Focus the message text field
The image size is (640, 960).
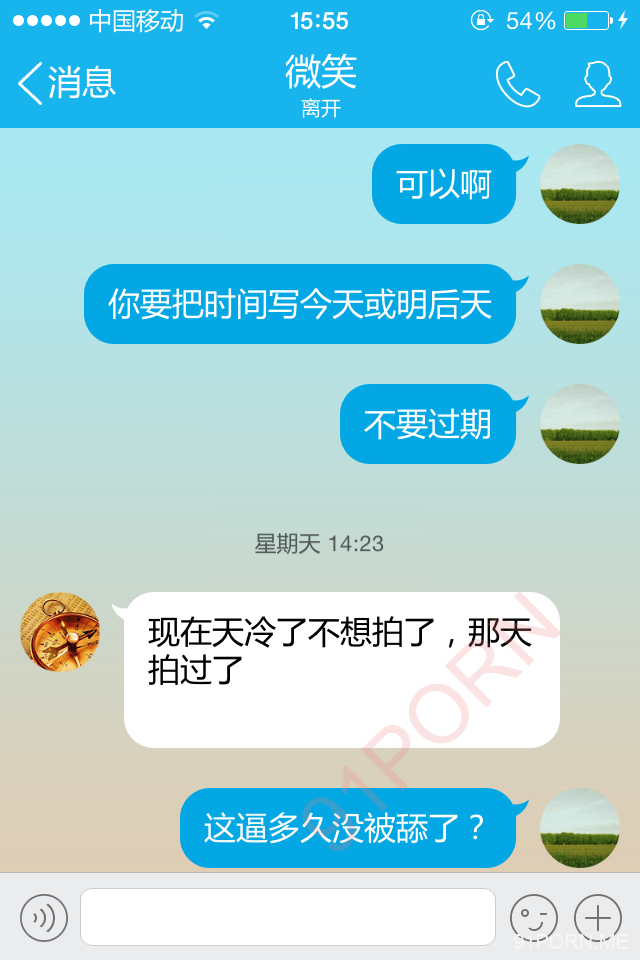[x=288, y=917]
